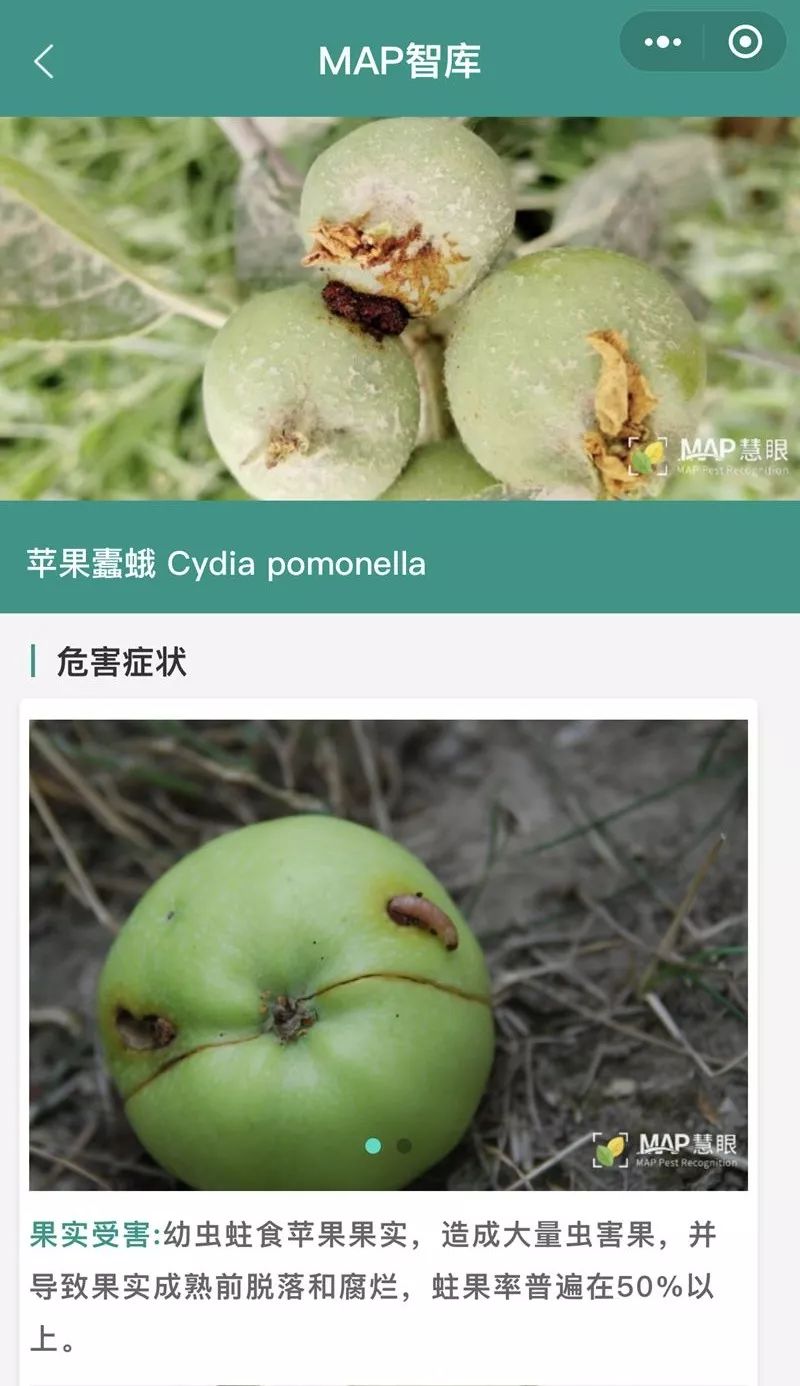Tap the partially visible image below the text

click(x=400, y=1378)
